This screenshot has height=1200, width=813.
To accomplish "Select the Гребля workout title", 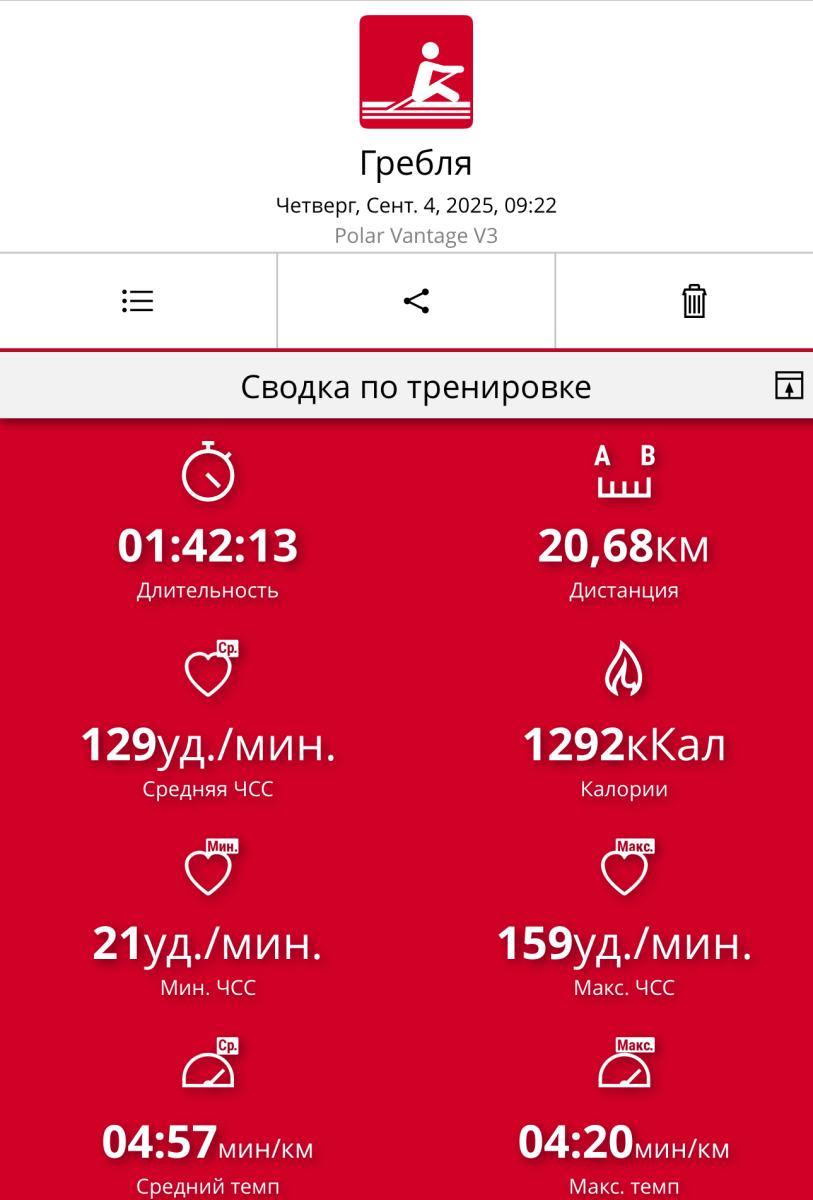I will (x=416, y=166).
